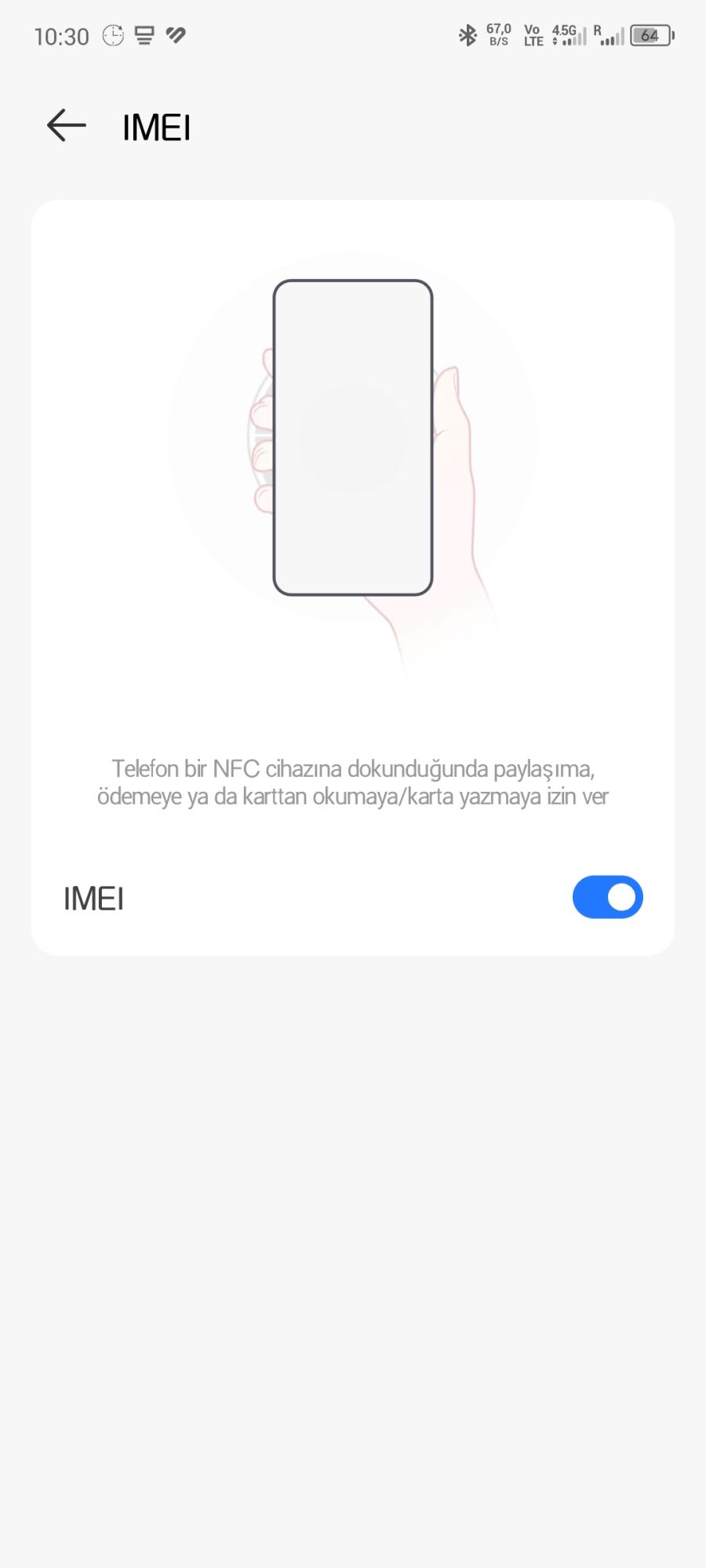Tap the IMEI label text above the switch
Image resolution: width=706 pixels, height=1568 pixels.
(93, 898)
